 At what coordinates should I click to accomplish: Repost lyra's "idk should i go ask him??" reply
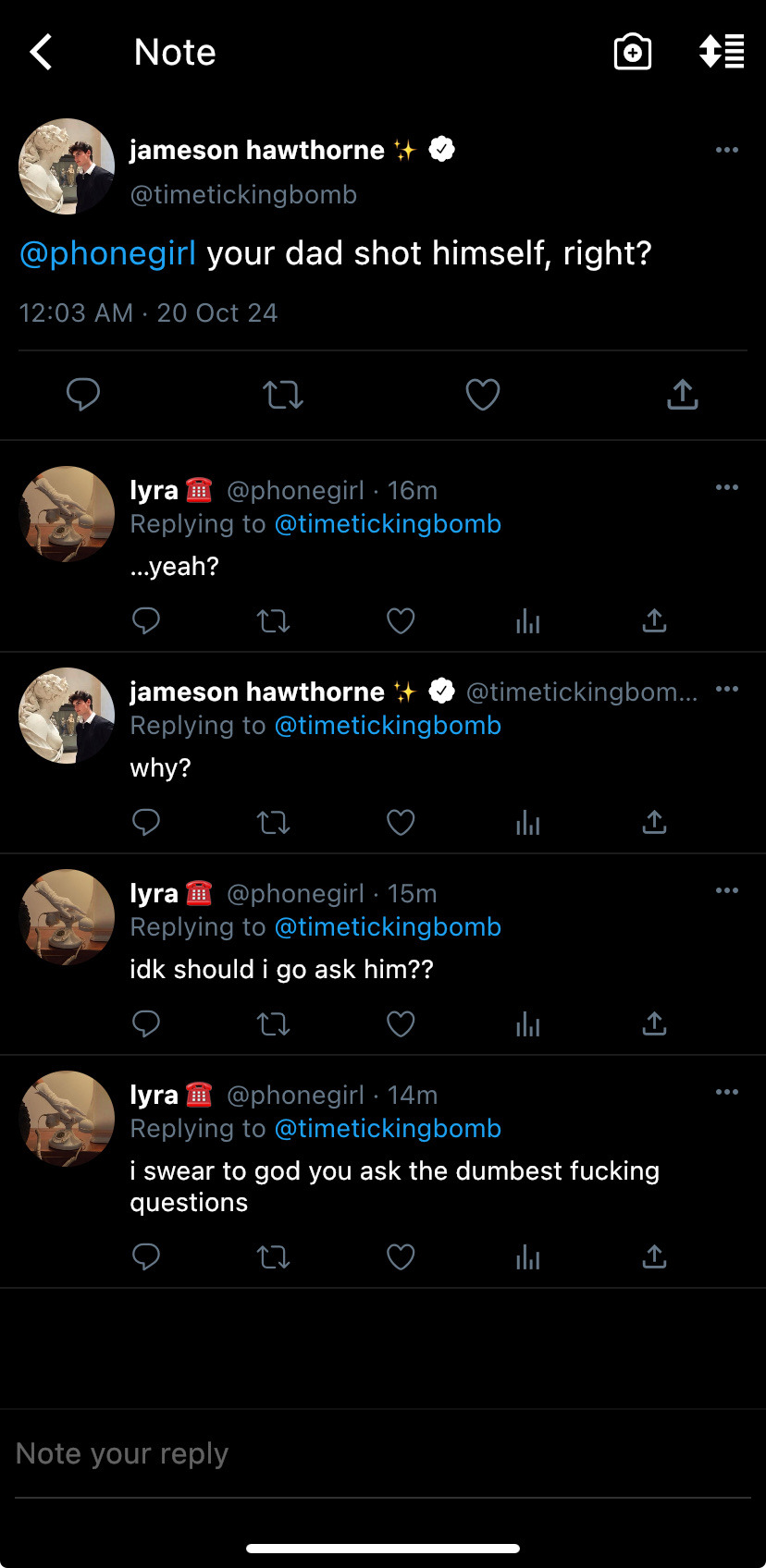coord(273,1023)
